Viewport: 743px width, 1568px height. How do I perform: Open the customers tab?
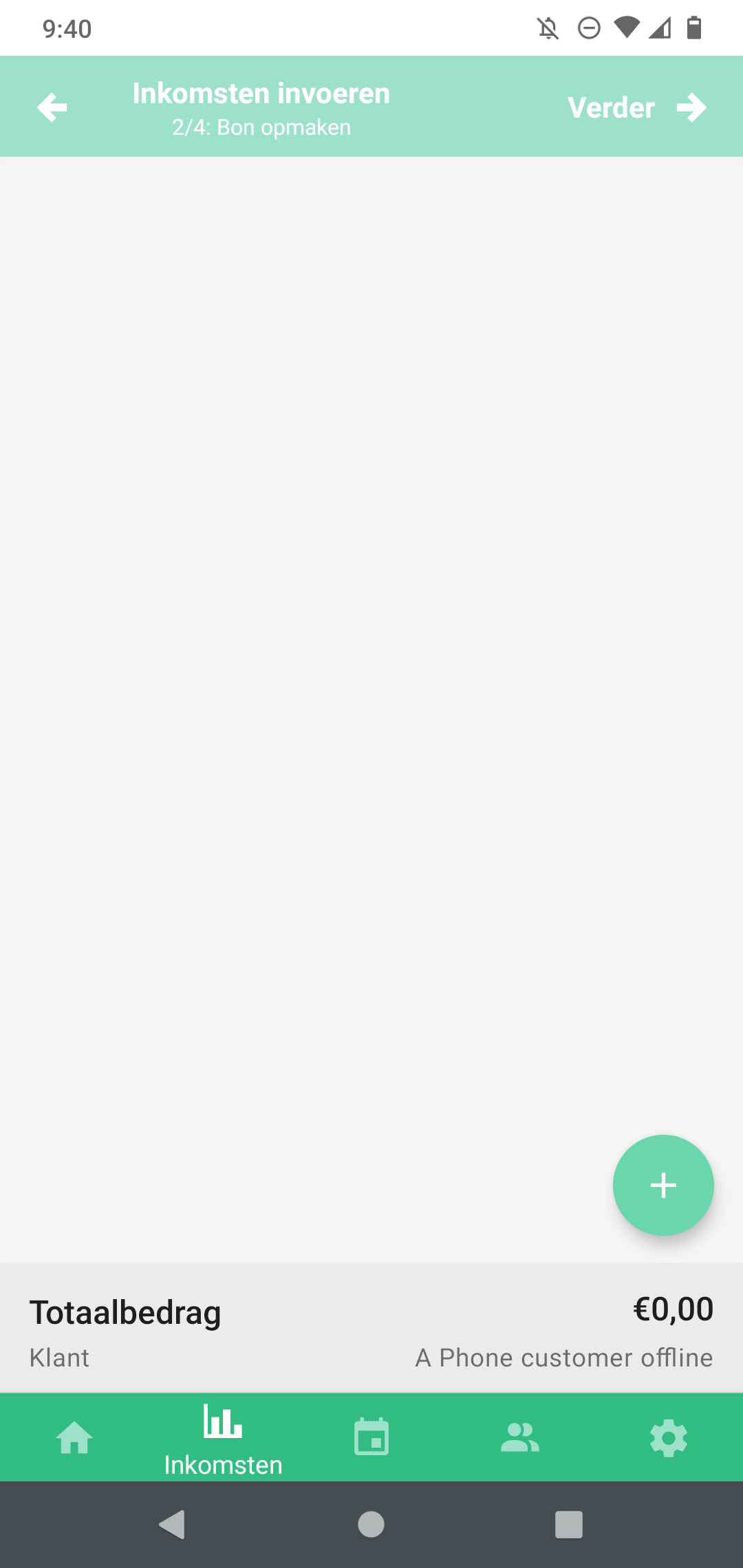tap(520, 1437)
